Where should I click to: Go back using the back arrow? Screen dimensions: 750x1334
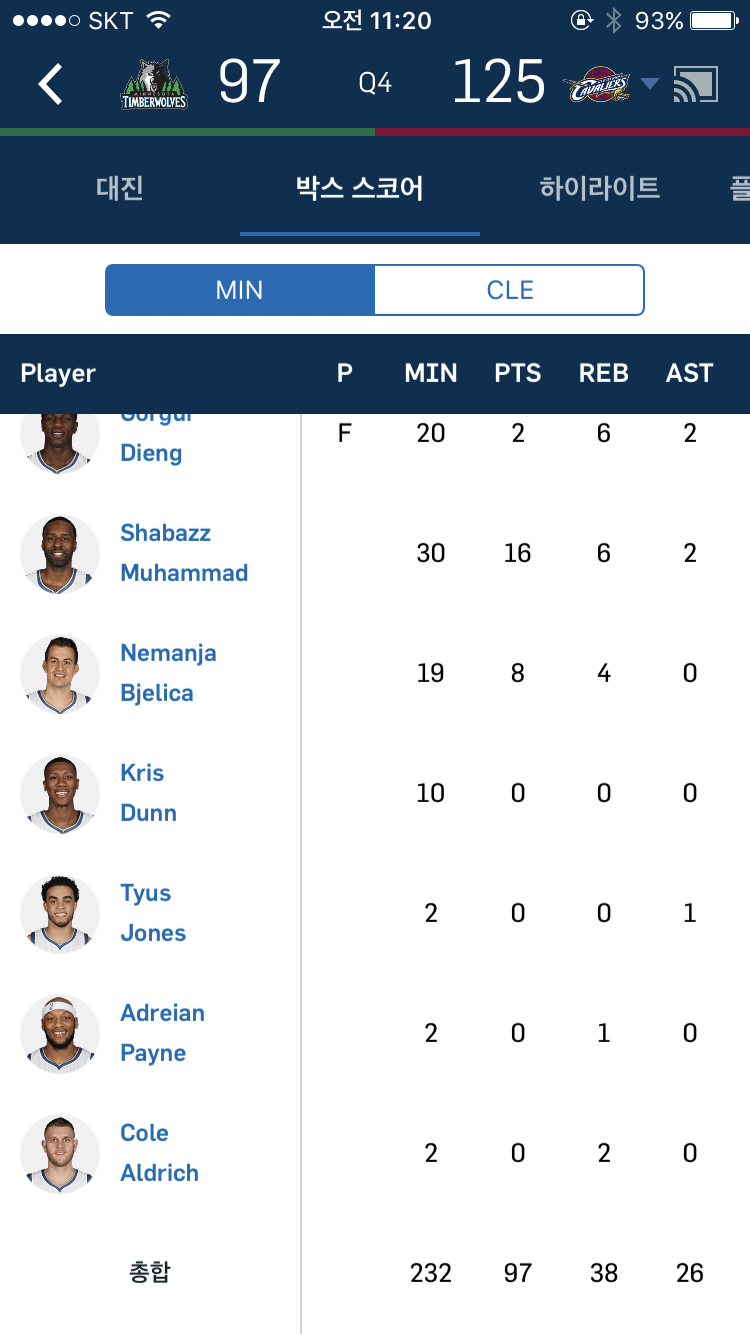click(51, 84)
